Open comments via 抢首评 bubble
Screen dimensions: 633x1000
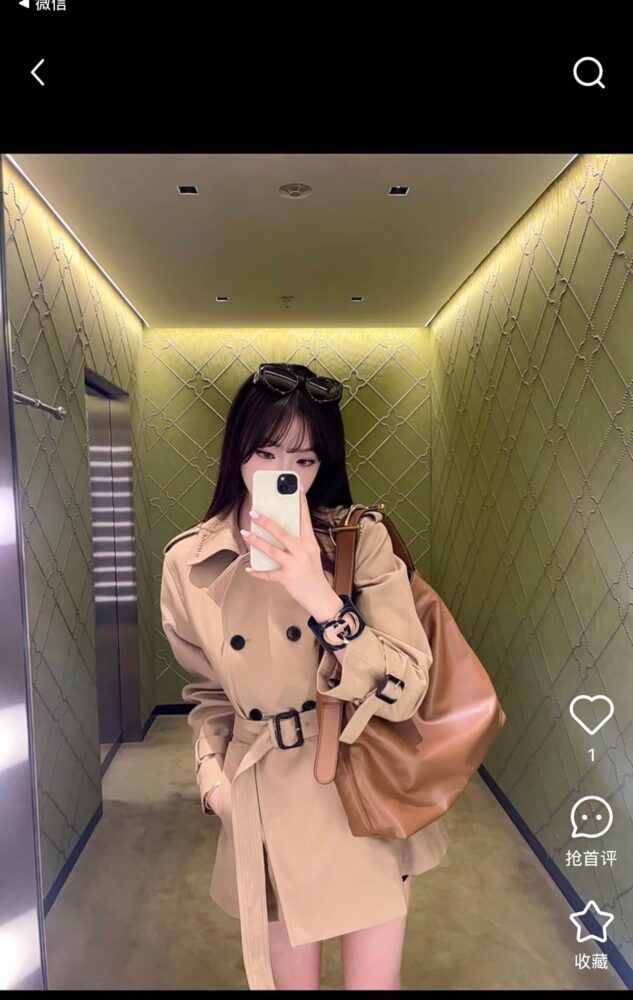[591, 819]
